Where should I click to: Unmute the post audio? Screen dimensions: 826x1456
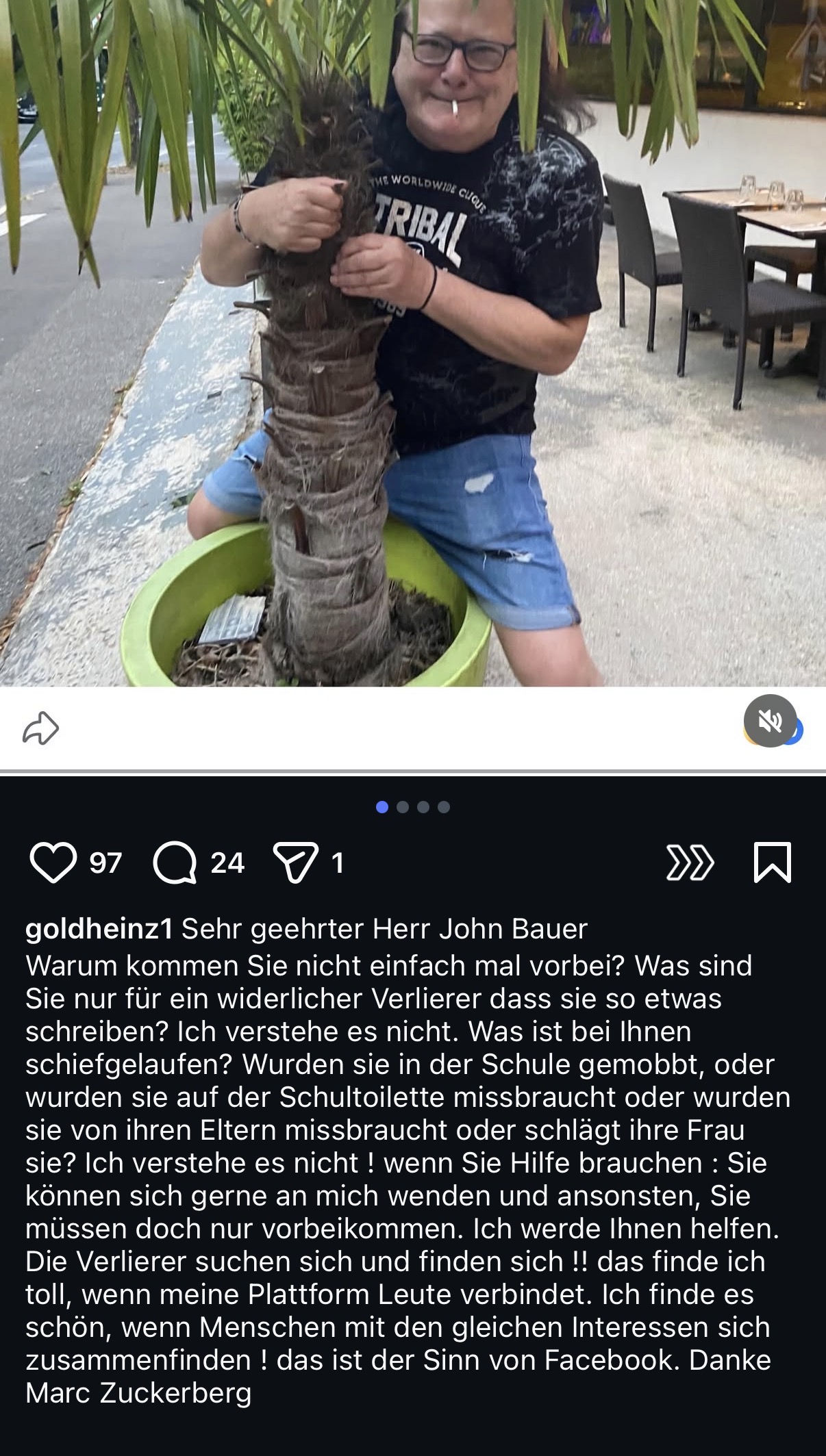(770, 721)
